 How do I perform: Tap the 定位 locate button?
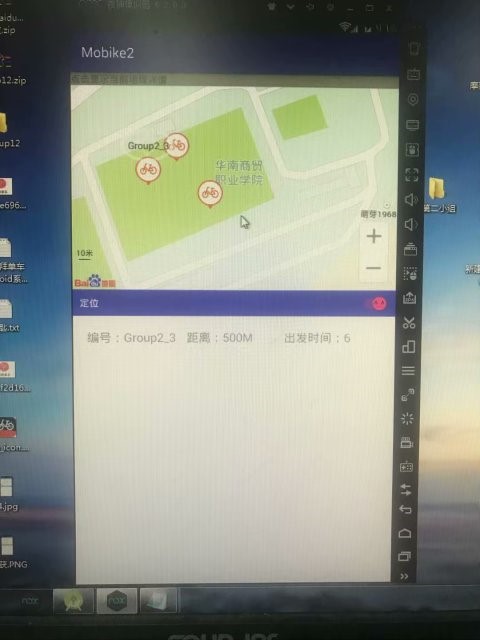tap(89, 303)
